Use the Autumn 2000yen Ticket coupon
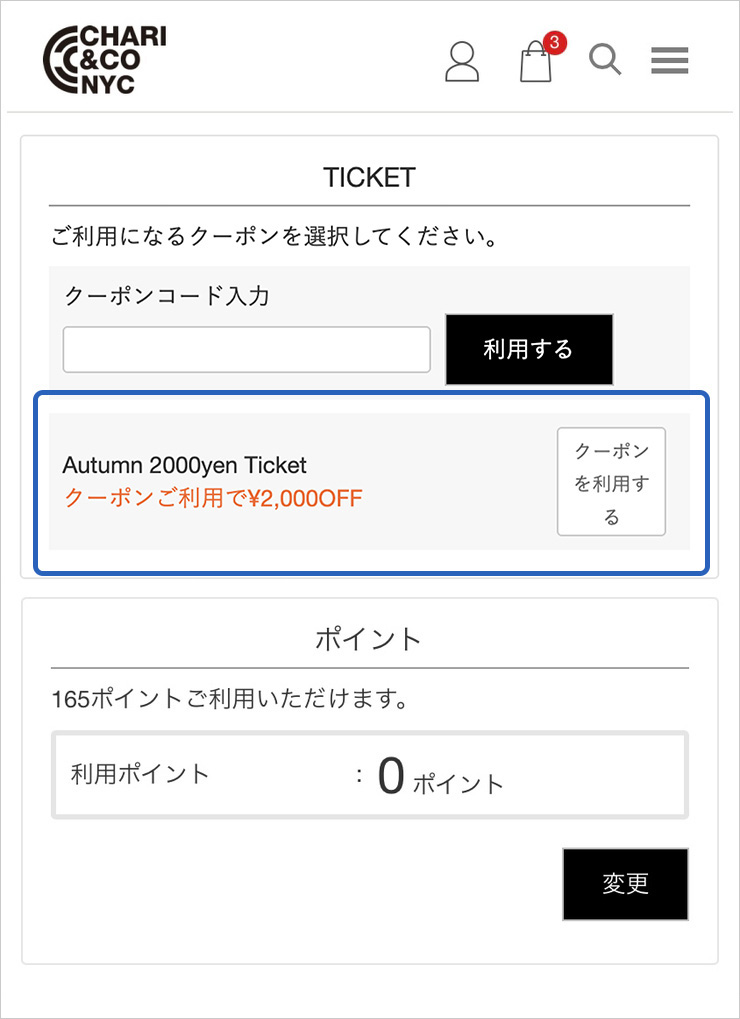The height and width of the screenshot is (1019, 740). [x=611, y=482]
